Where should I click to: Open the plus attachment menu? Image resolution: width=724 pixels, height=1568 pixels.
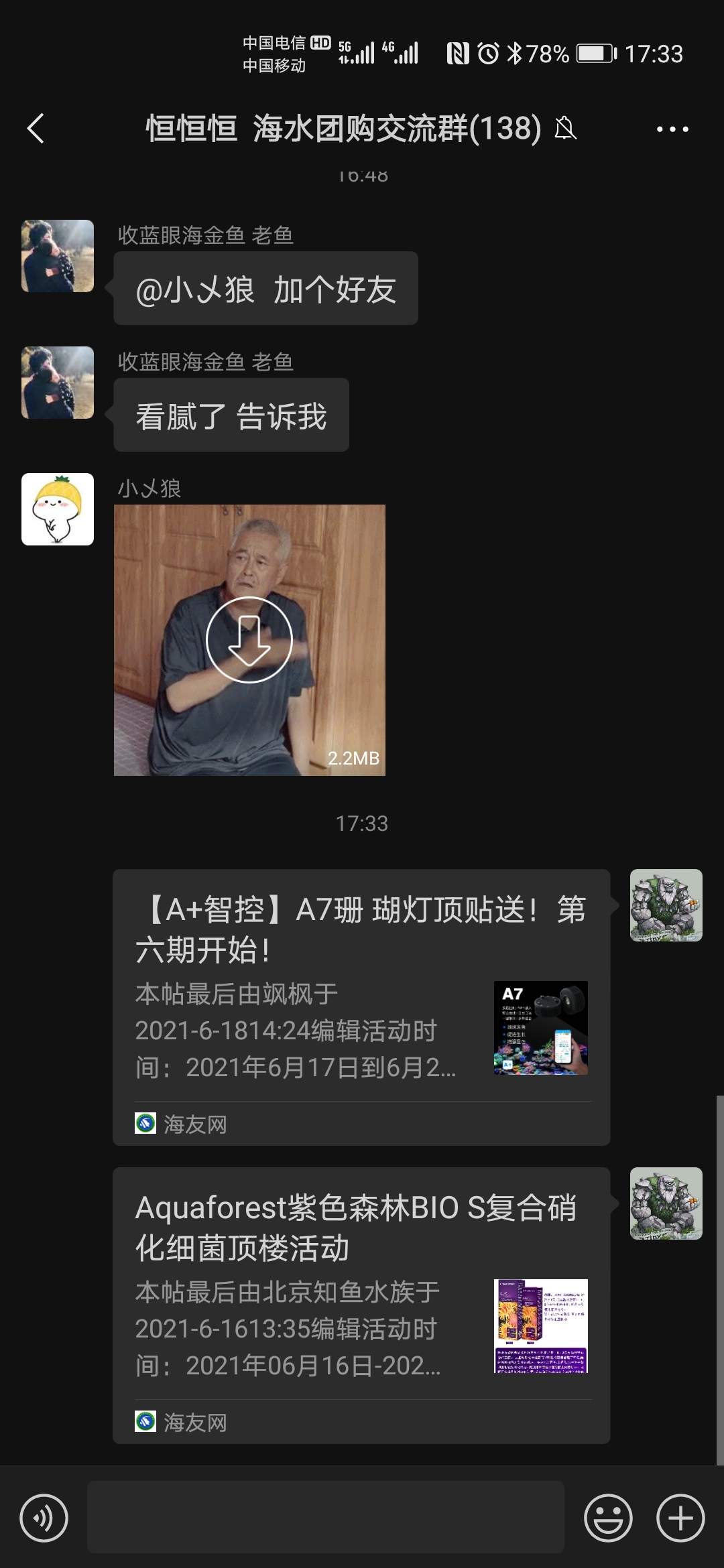pyautogui.click(x=680, y=1518)
